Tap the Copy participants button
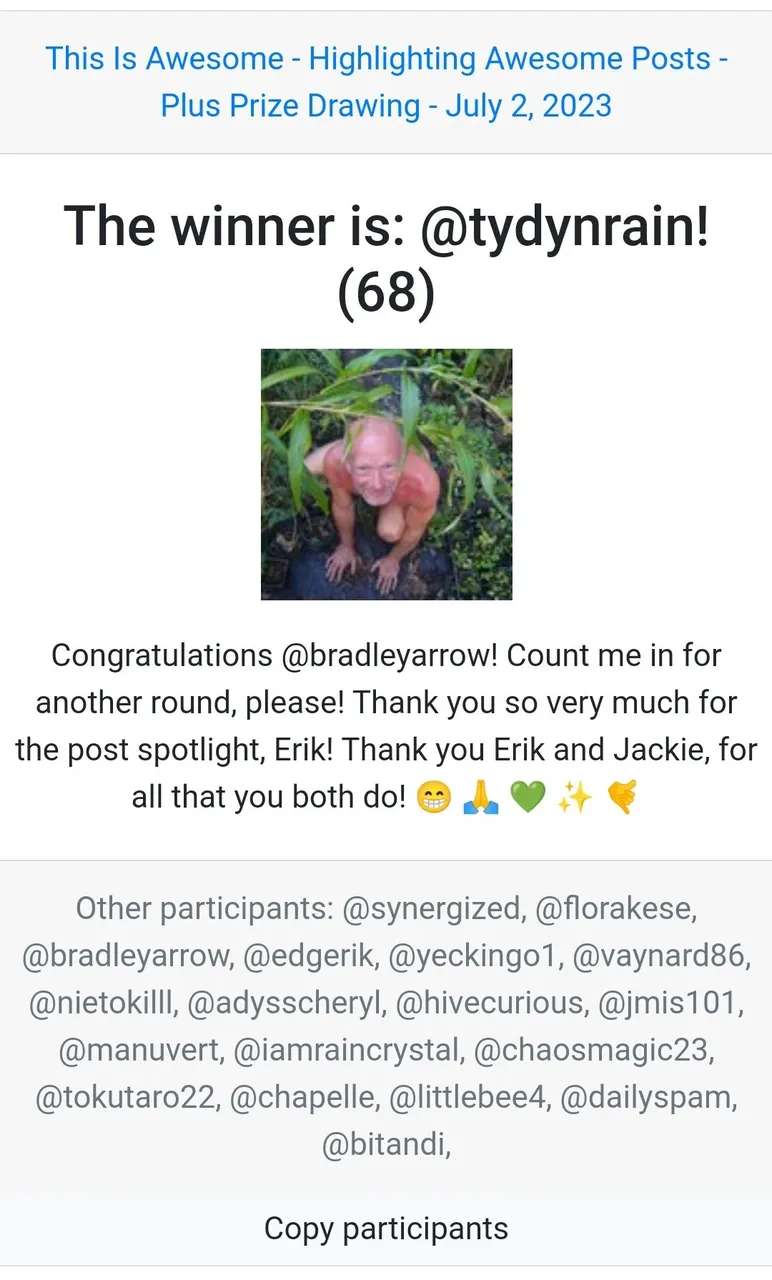 [386, 1228]
